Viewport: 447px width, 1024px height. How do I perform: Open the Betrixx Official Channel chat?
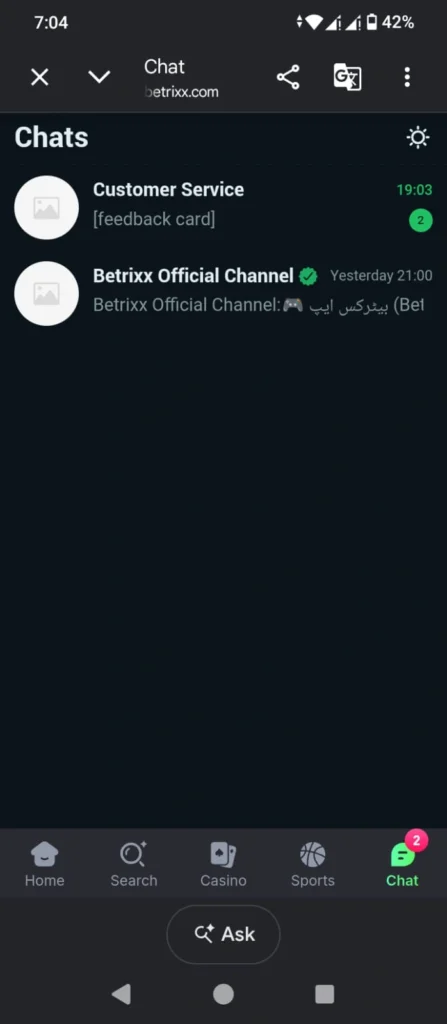(x=224, y=293)
